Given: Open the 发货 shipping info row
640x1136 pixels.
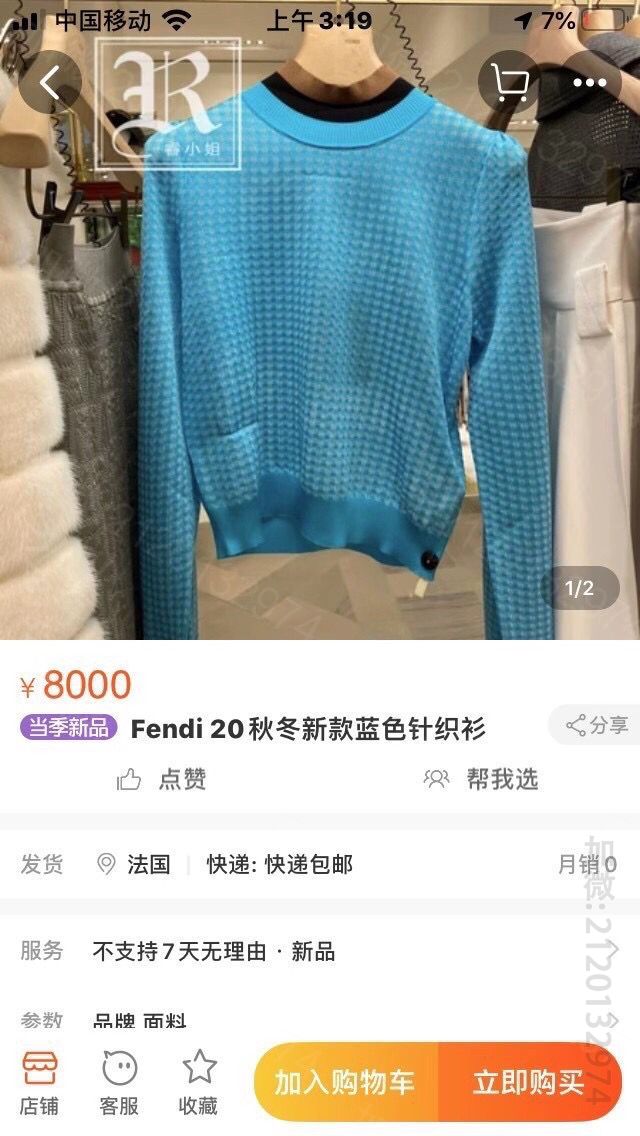Looking at the screenshot, I should [x=320, y=864].
